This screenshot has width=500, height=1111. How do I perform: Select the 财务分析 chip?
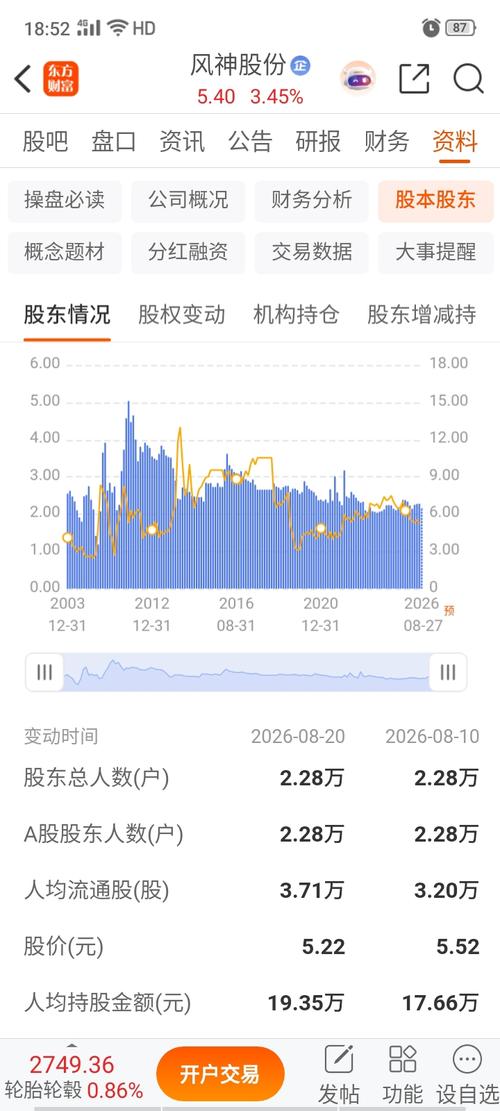click(x=312, y=201)
